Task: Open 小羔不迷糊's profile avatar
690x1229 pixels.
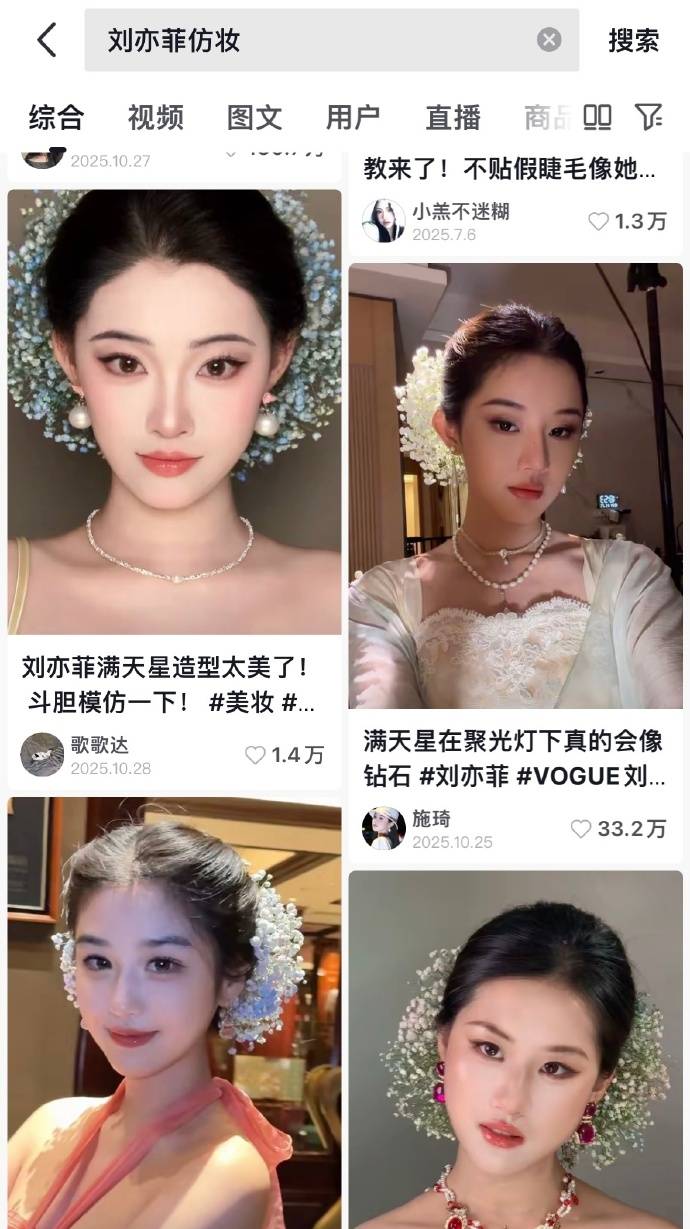Action: pyautogui.click(x=383, y=221)
